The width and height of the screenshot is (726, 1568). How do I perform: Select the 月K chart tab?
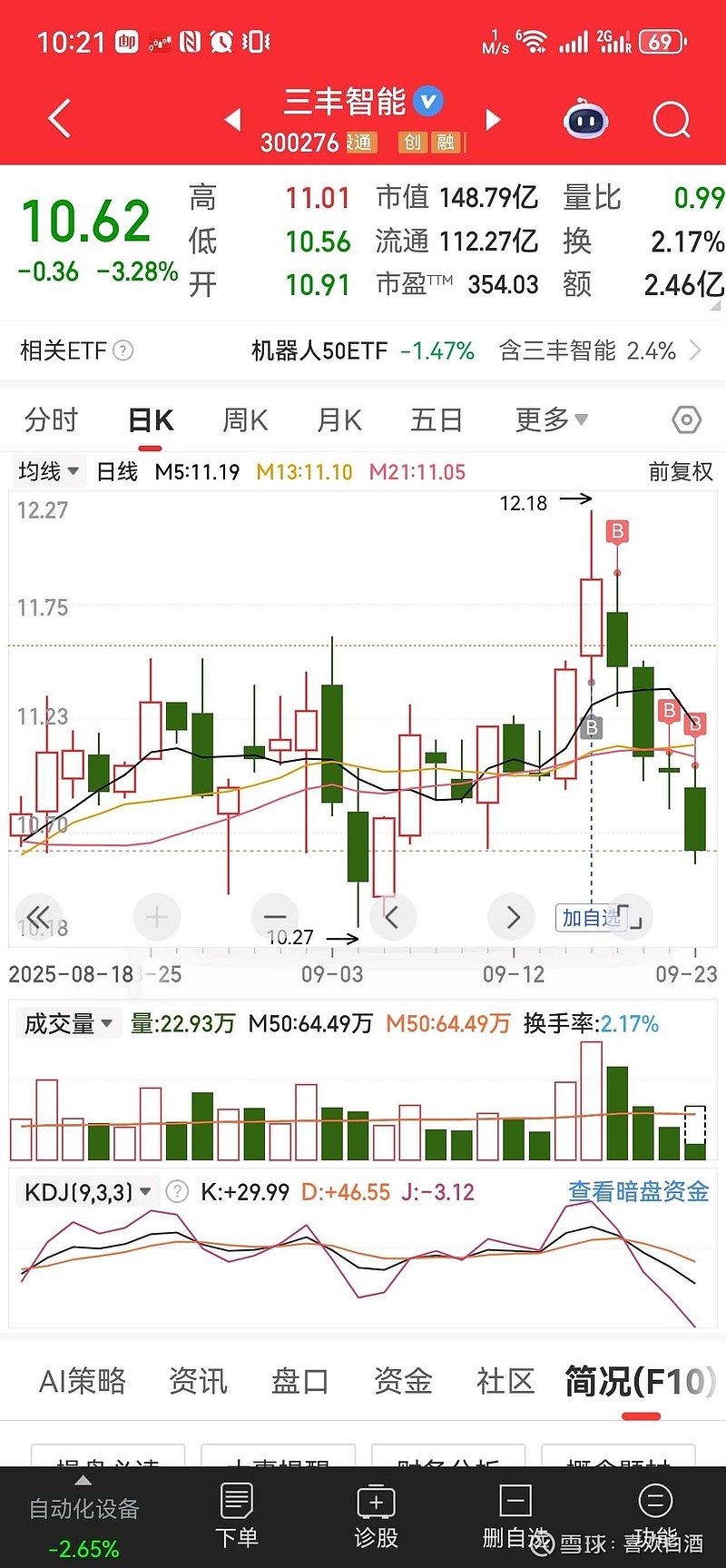pyautogui.click(x=338, y=419)
